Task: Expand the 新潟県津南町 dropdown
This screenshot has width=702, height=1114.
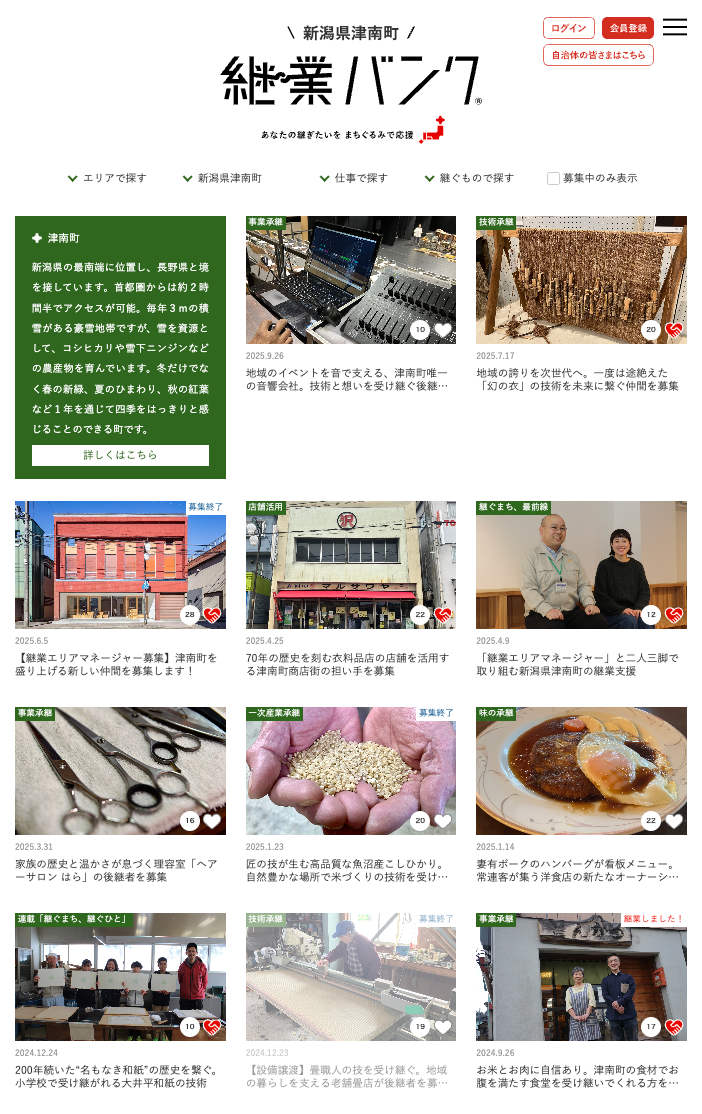Action: (222, 178)
